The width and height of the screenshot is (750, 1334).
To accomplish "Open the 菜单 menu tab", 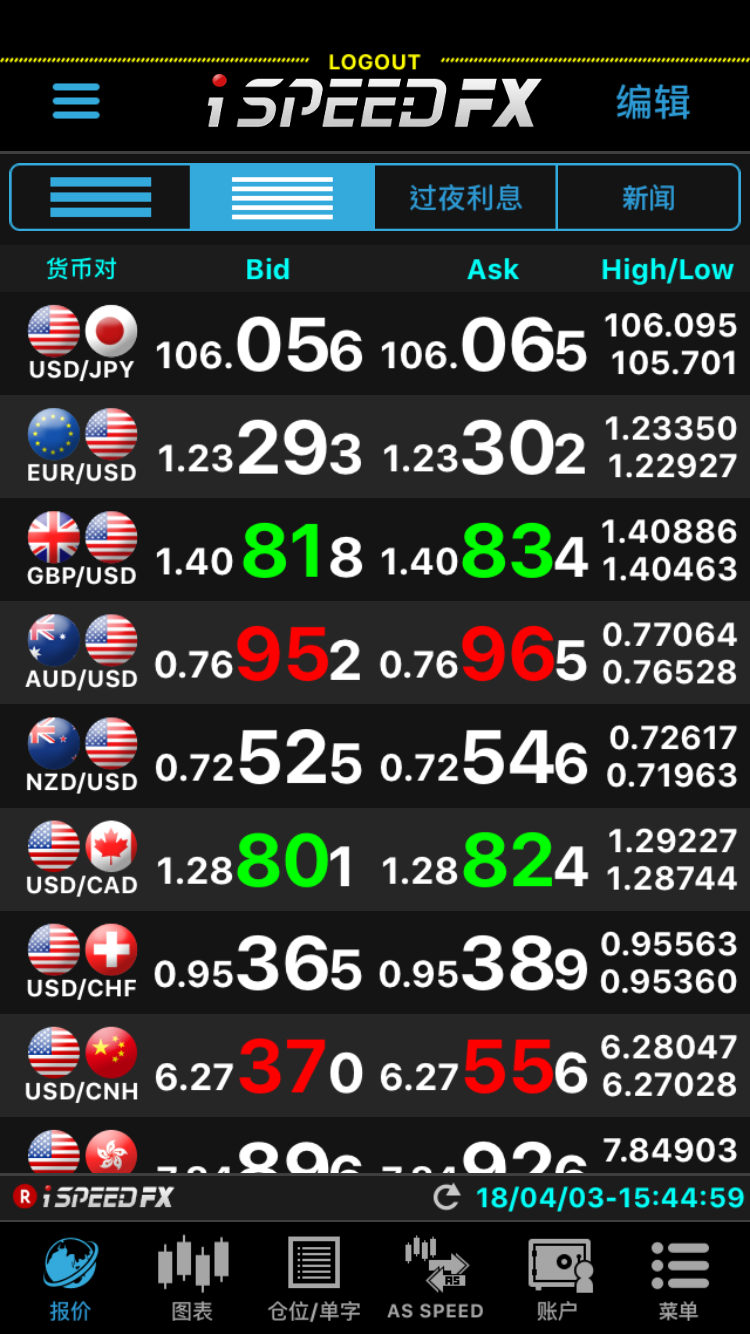I will point(679,1278).
